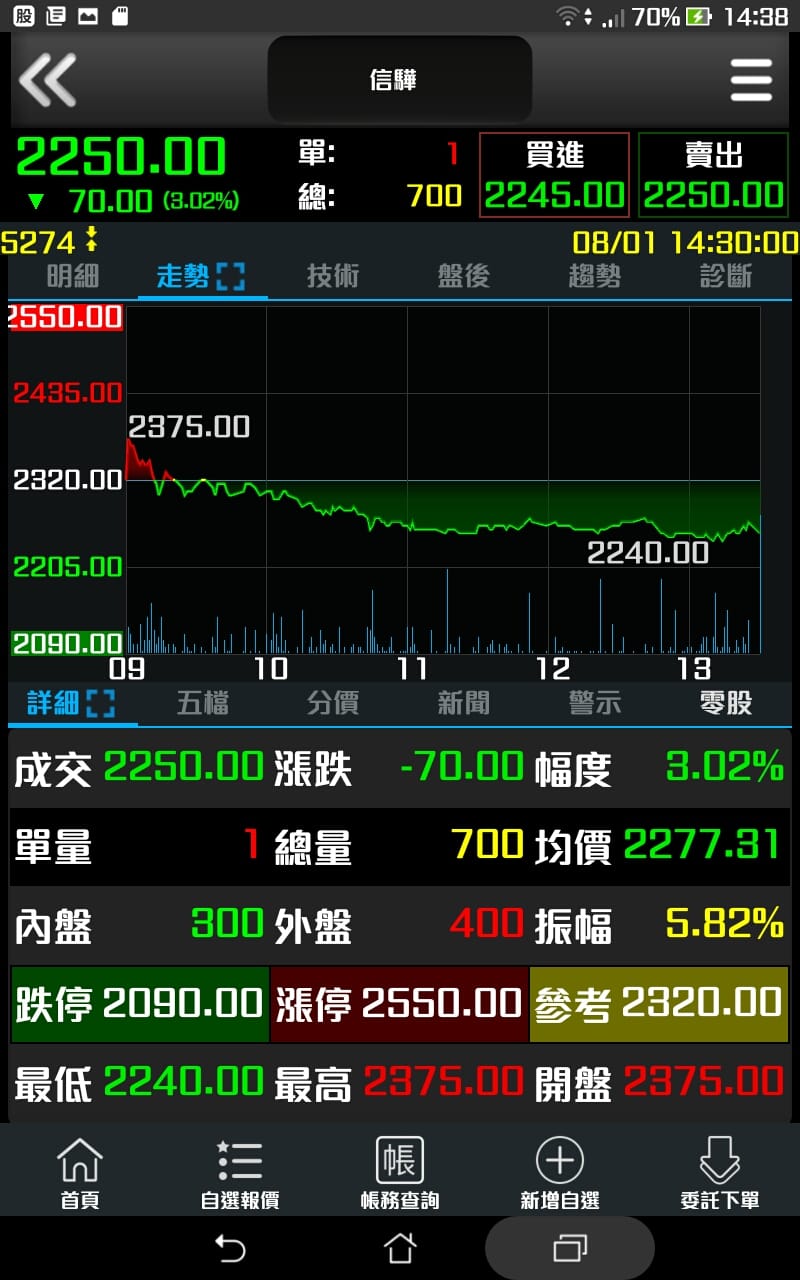Screen dimensions: 800x1280
Task: Go back with the double-arrow icon
Action: click(x=47, y=80)
